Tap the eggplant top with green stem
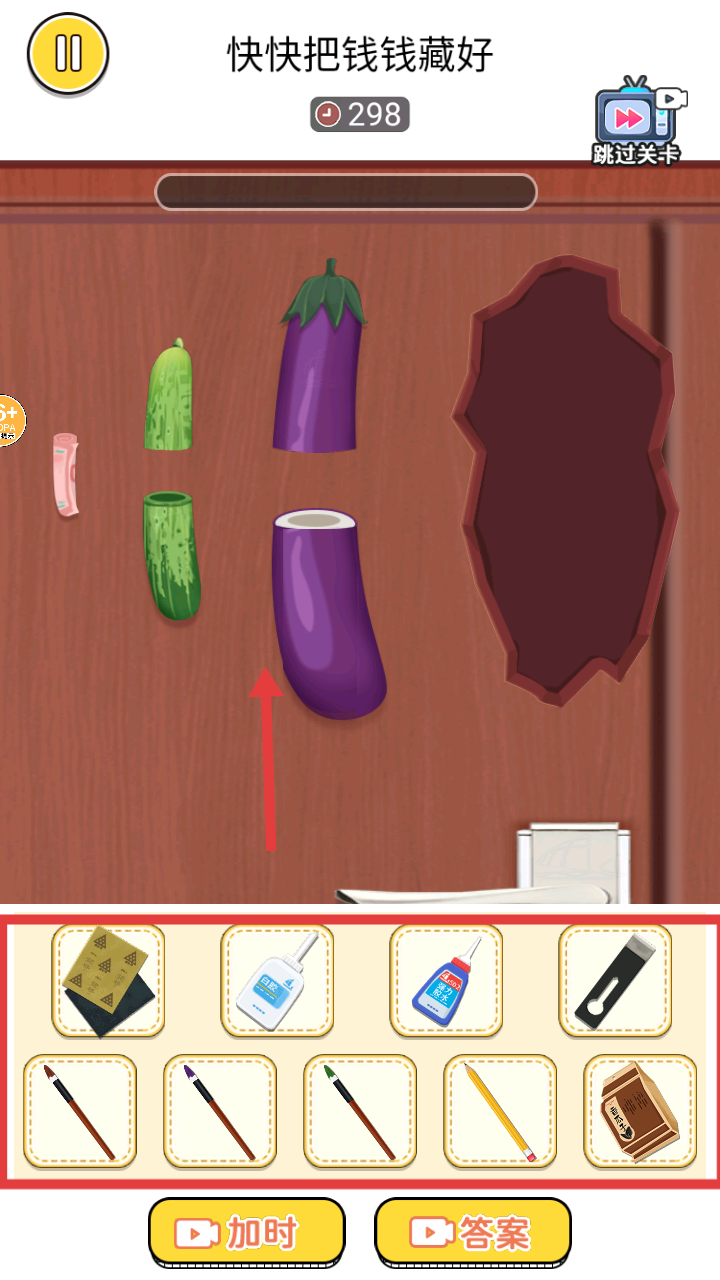This screenshot has height=1280, width=720. tap(320, 357)
